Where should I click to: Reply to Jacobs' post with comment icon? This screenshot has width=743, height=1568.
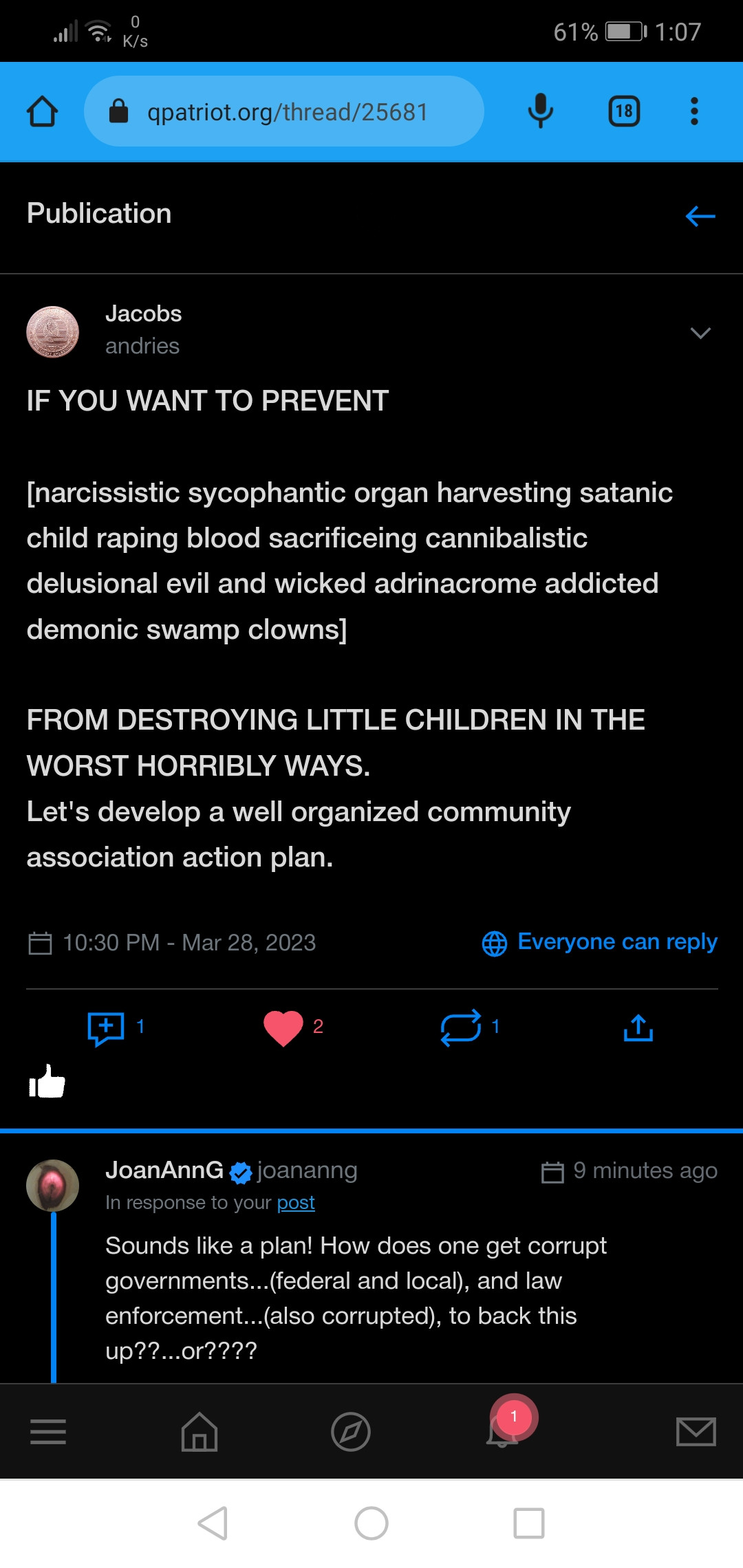coord(106,1028)
